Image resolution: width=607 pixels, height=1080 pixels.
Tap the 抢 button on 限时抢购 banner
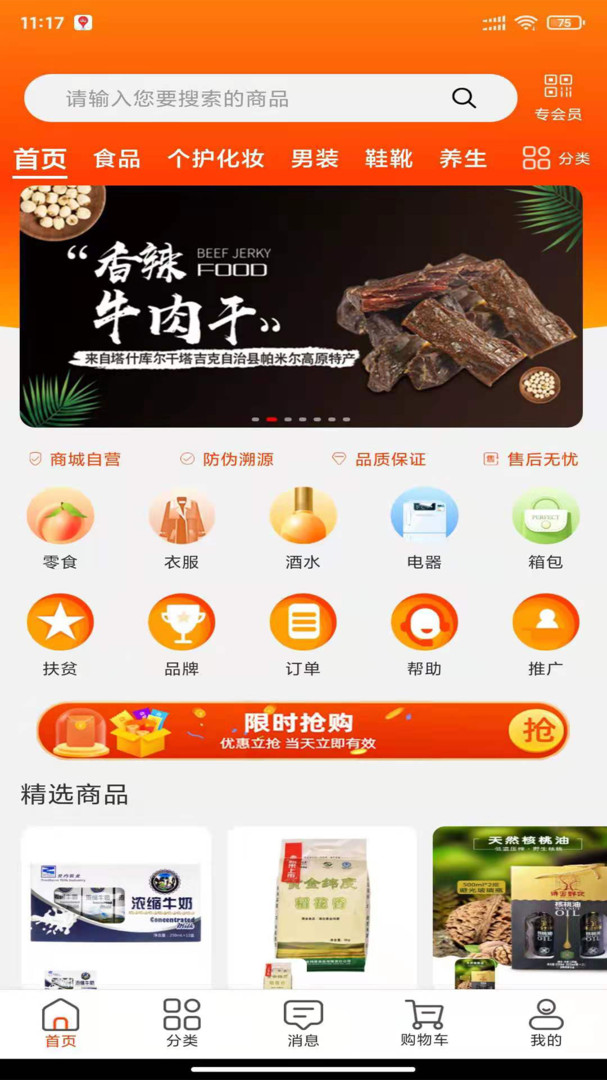[537, 731]
